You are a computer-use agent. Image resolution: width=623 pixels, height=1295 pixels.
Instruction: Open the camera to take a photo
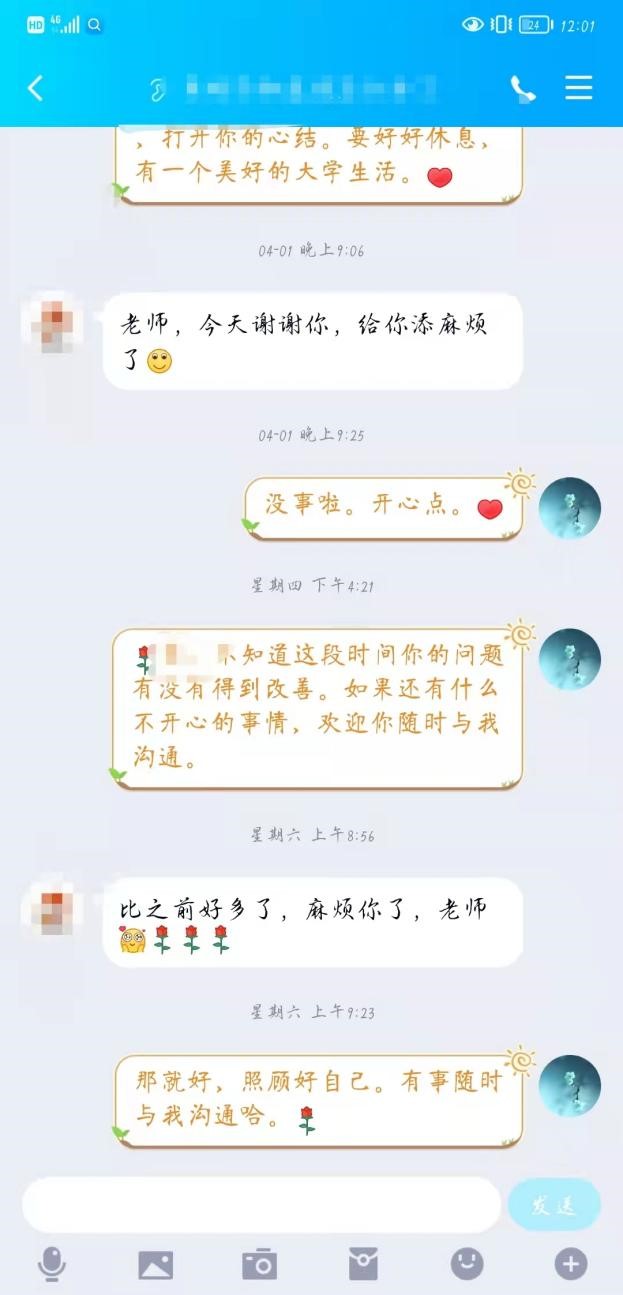(x=259, y=1264)
